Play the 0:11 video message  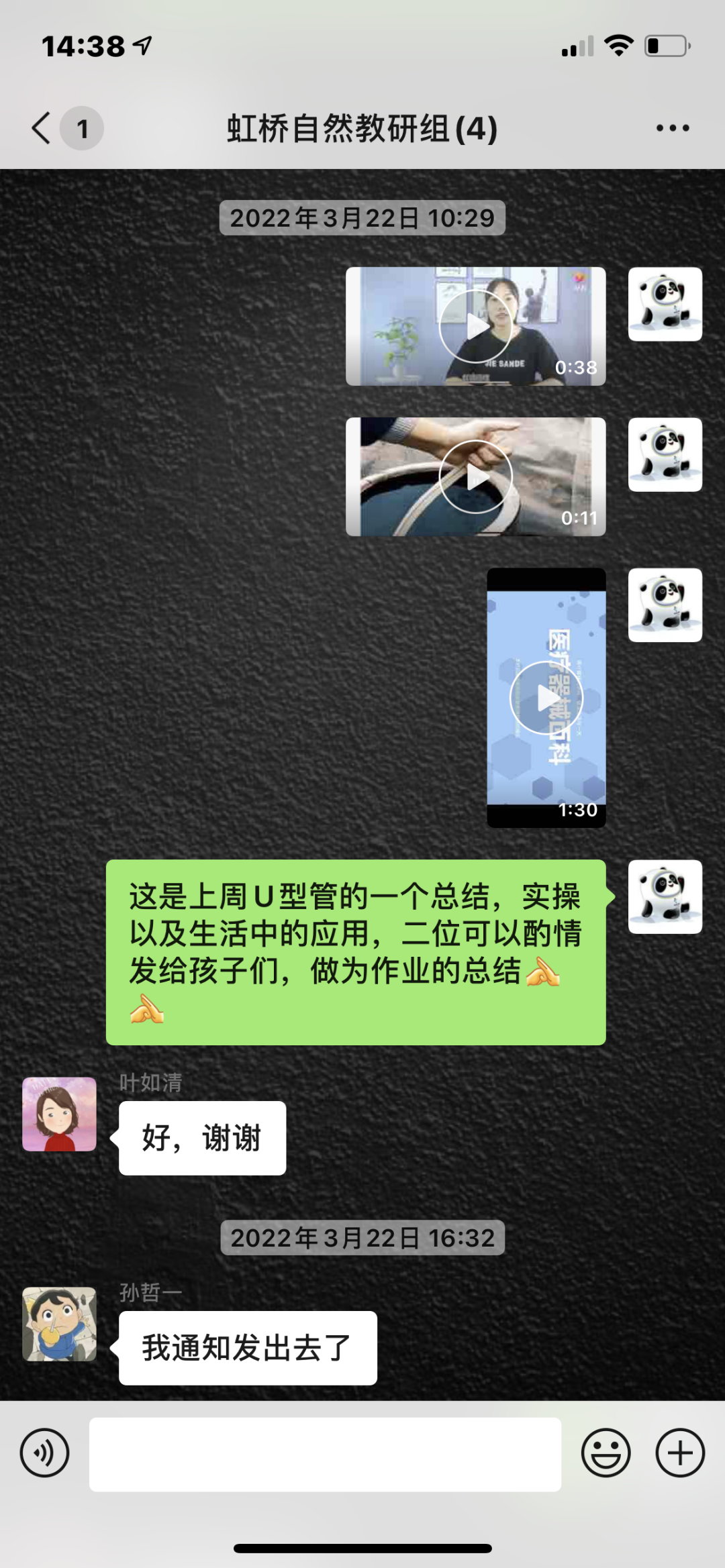click(475, 477)
